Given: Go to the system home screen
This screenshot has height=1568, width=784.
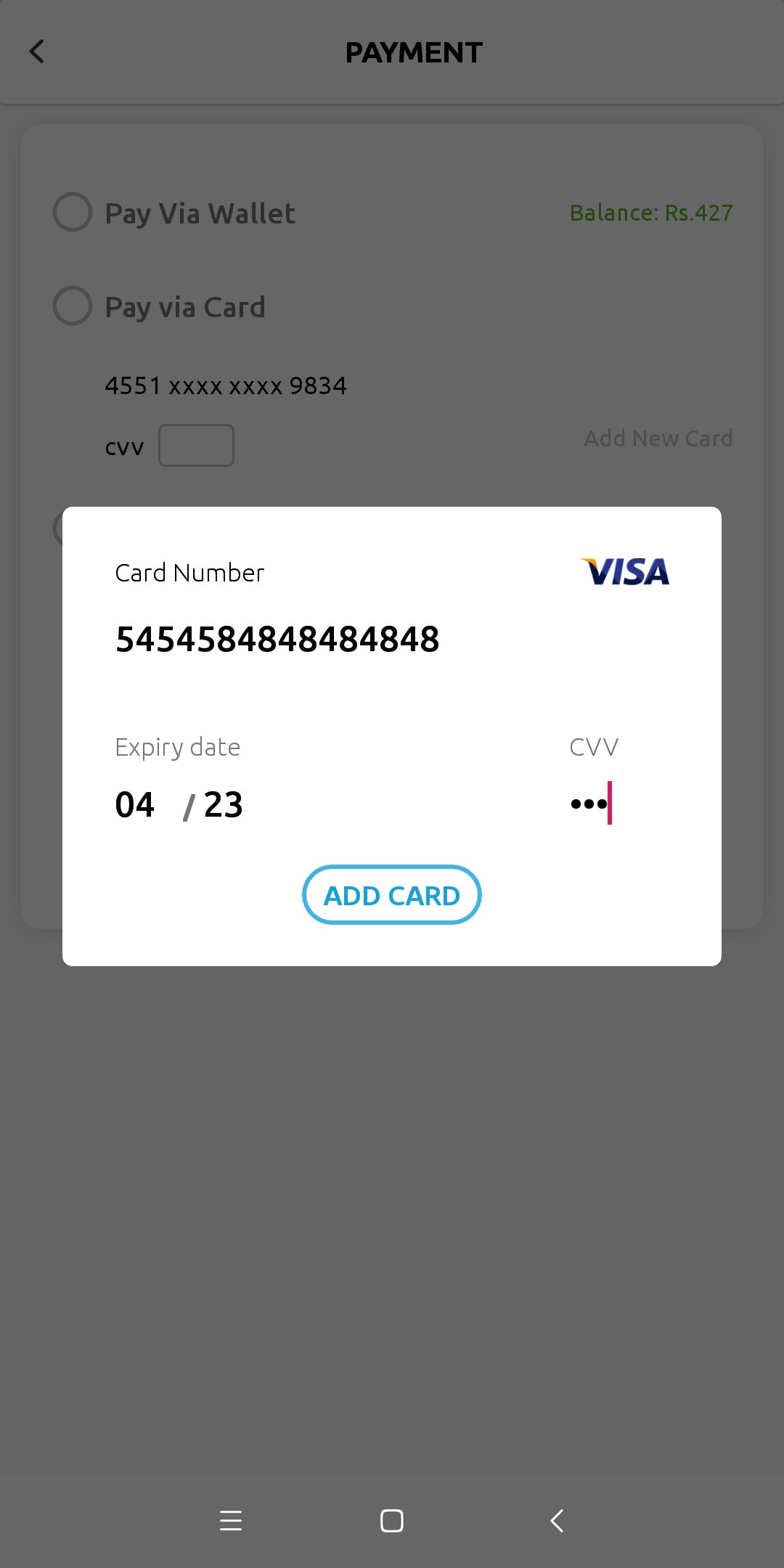Looking at the screenshot, I should point(391,1520).
